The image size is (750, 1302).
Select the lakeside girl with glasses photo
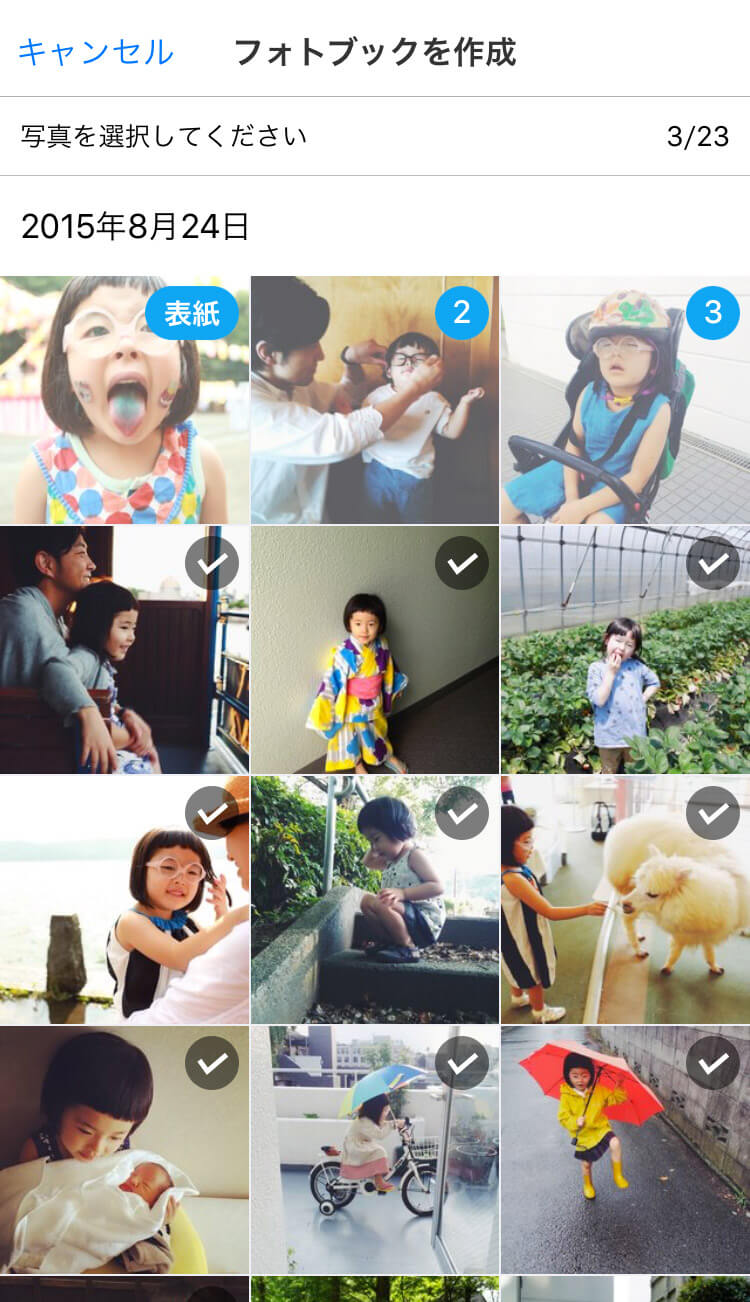click(x=124, y=900)
